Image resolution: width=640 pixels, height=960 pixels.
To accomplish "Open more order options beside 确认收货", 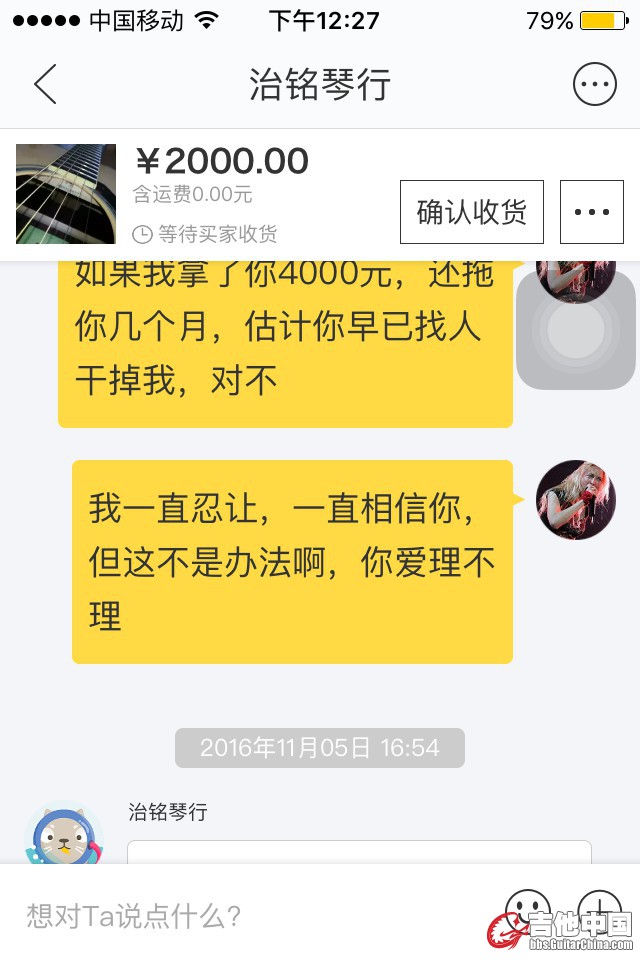I will click(592, 212).
